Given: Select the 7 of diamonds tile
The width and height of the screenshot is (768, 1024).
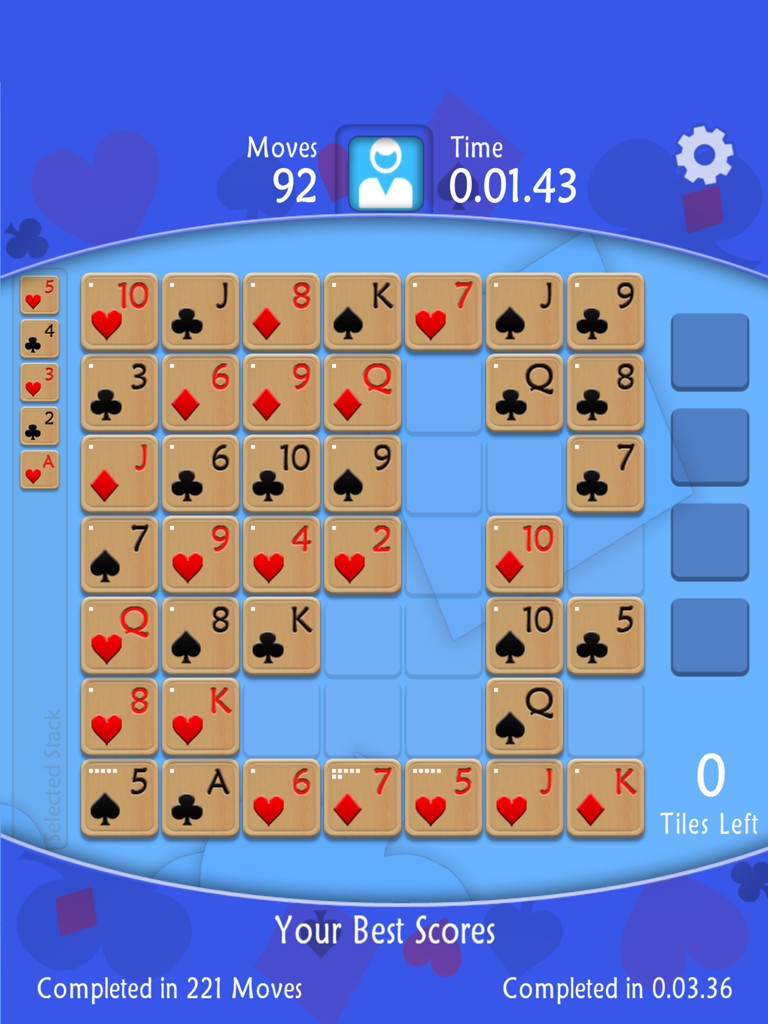Looking at the screenshot, I should coord(362,797).
